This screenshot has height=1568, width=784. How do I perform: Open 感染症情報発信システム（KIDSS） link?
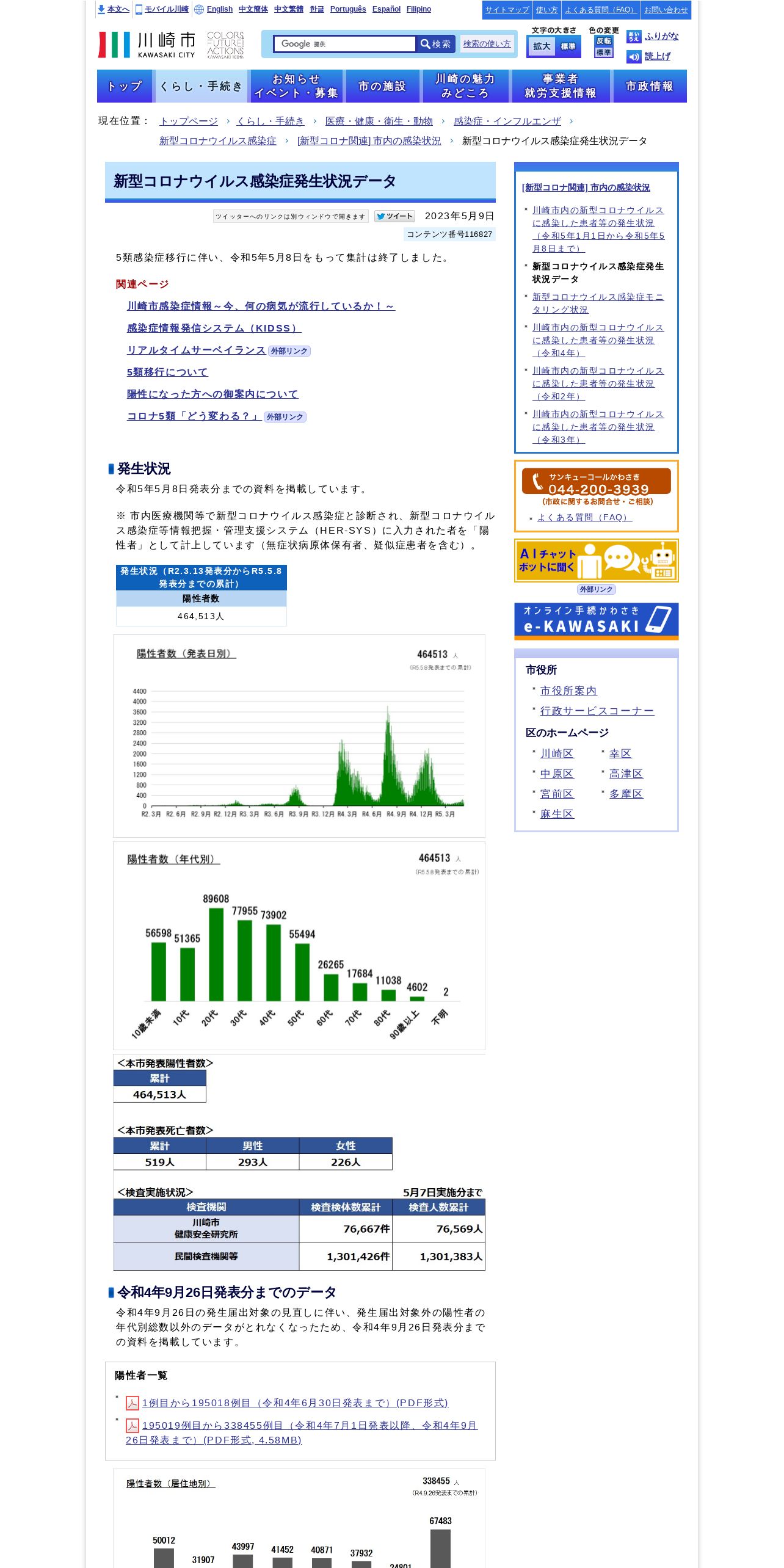pyautogui.click(x=214, y=328)
